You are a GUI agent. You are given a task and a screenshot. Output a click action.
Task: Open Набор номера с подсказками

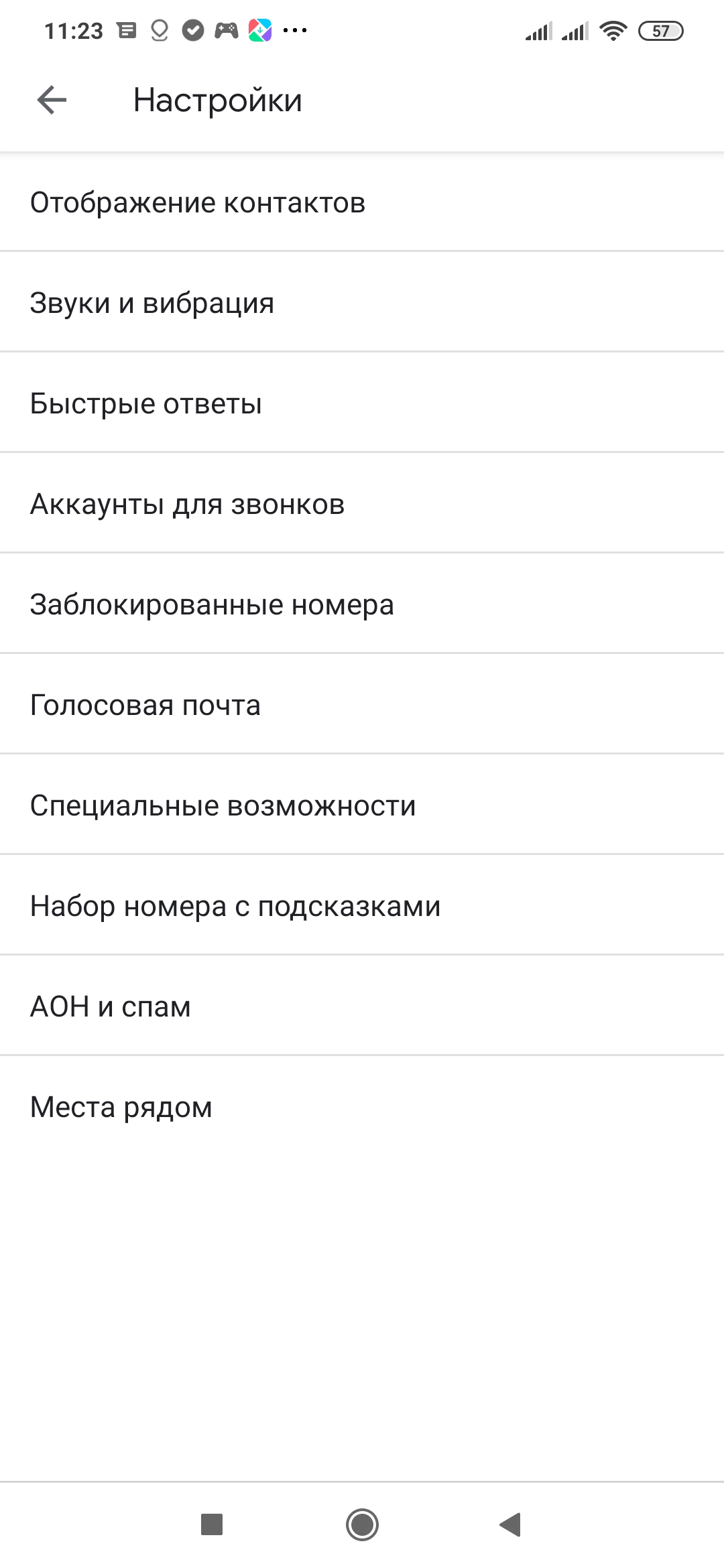pyautogui.click(x=235, y=906)
